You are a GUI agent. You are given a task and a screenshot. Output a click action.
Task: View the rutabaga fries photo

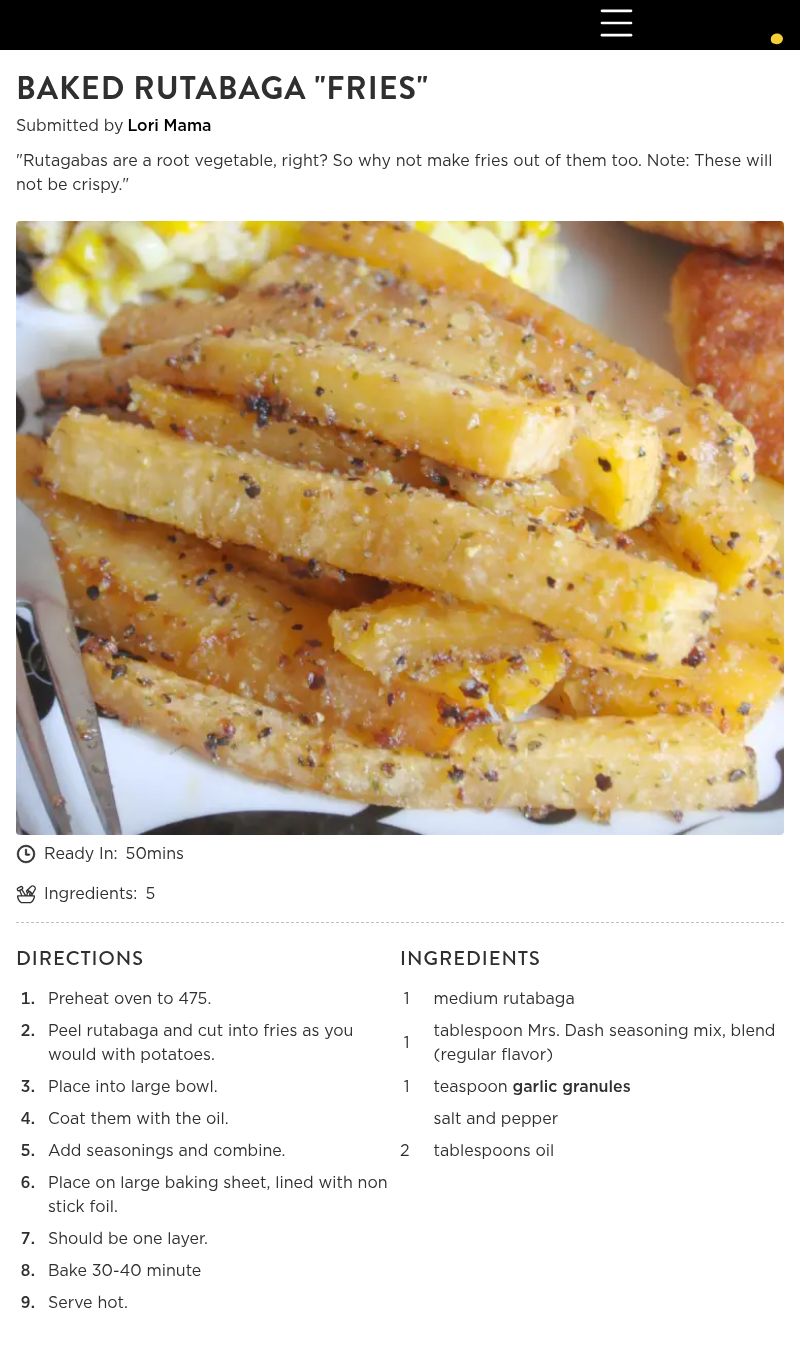400,528
